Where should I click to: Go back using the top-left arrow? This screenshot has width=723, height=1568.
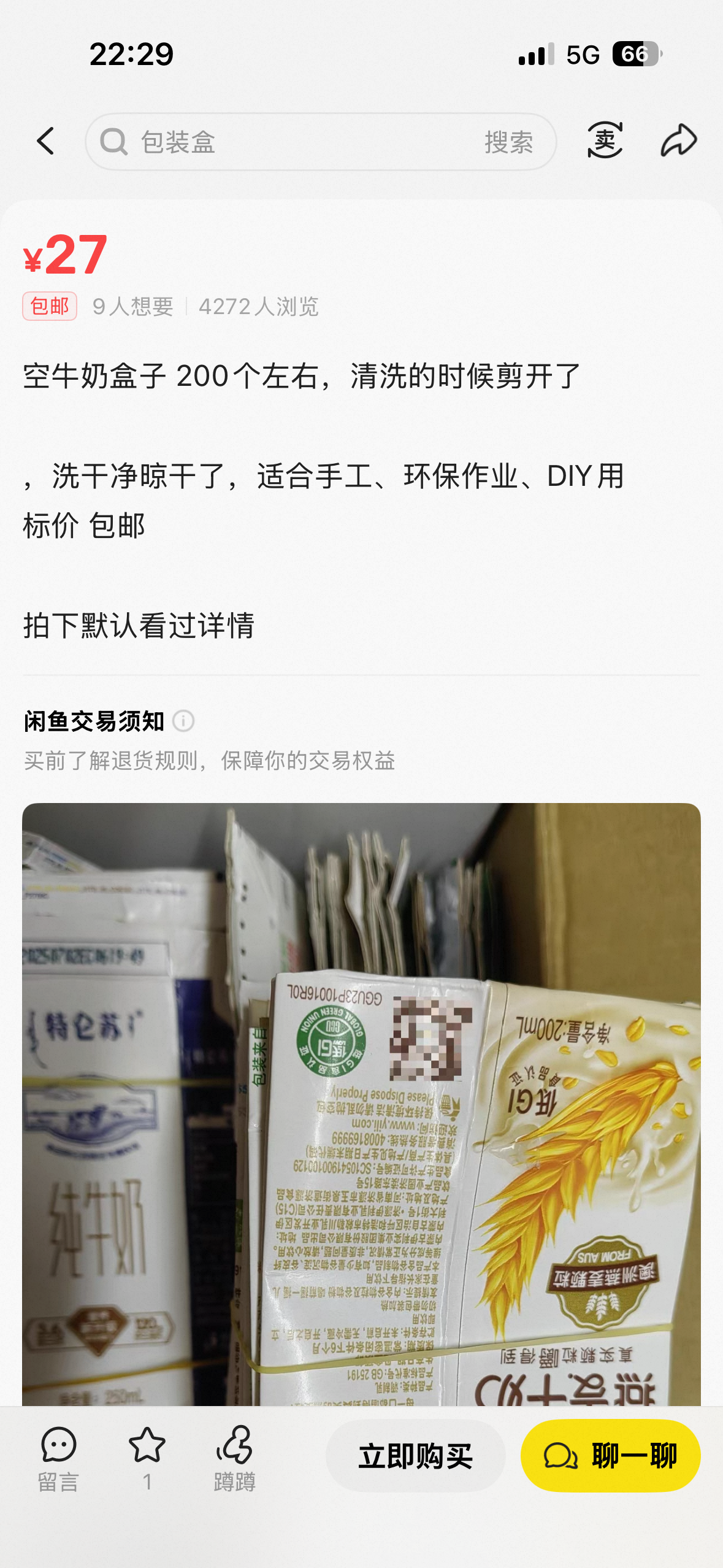click(x=46, y=141)
